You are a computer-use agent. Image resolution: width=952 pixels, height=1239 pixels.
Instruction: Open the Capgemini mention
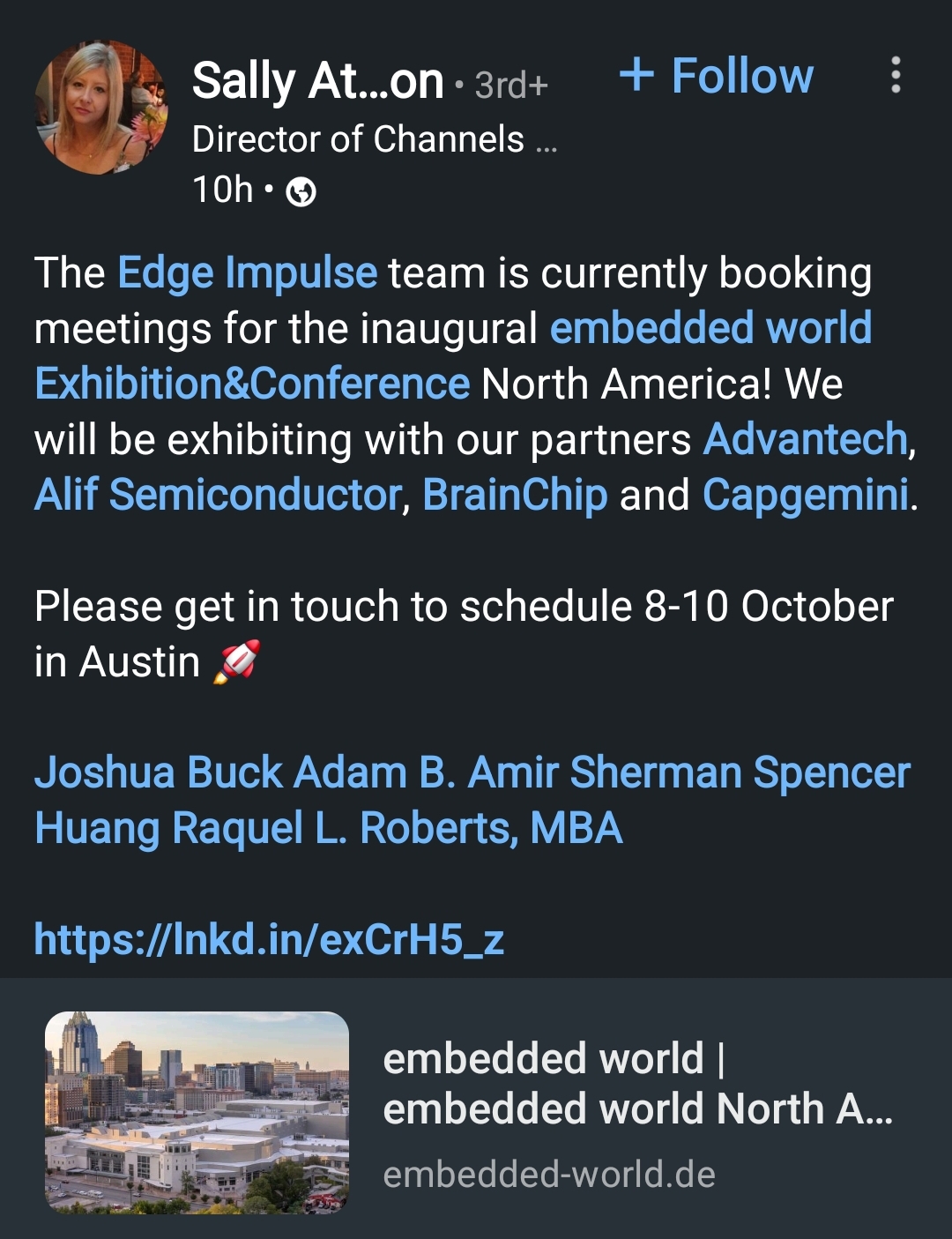(805, 495)
